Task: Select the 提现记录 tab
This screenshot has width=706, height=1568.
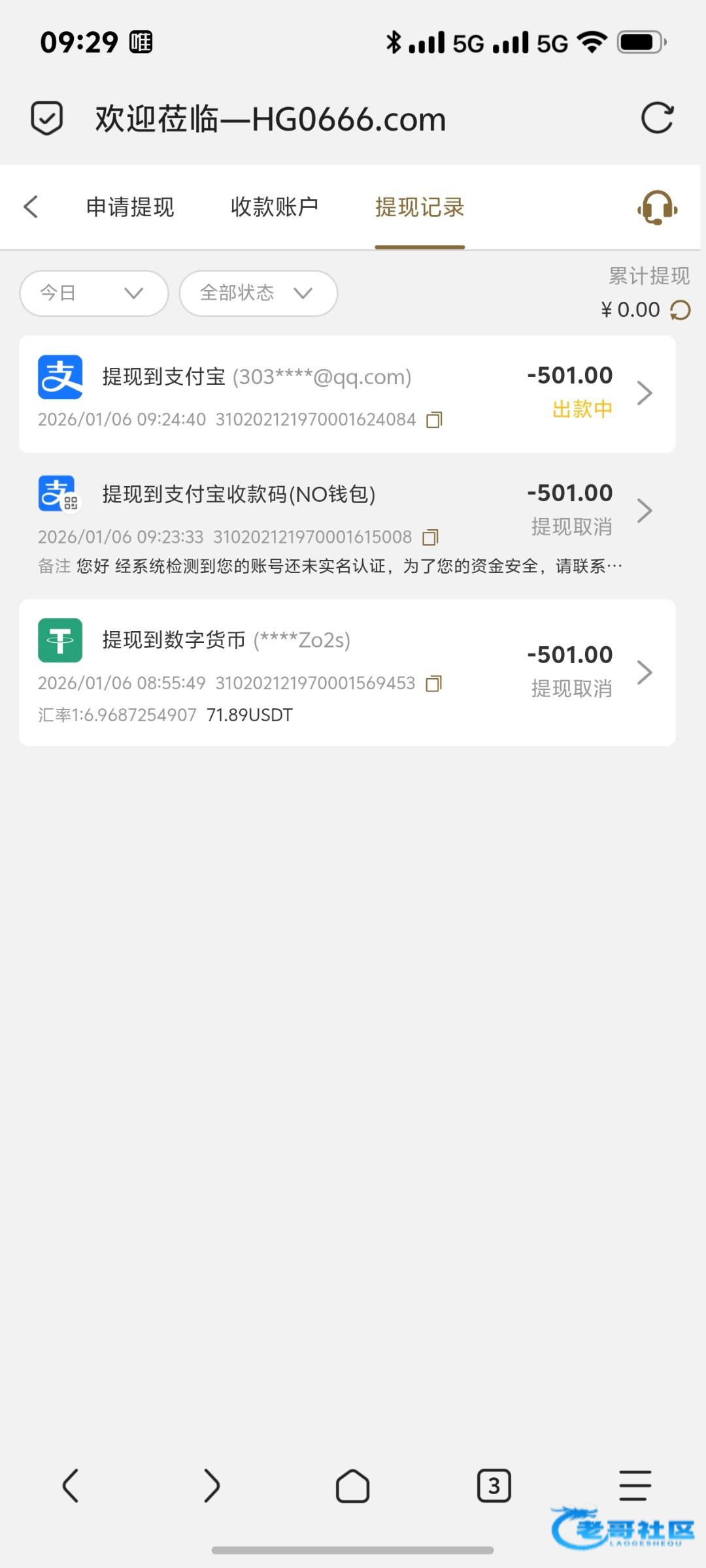Action: click(419, 207)
